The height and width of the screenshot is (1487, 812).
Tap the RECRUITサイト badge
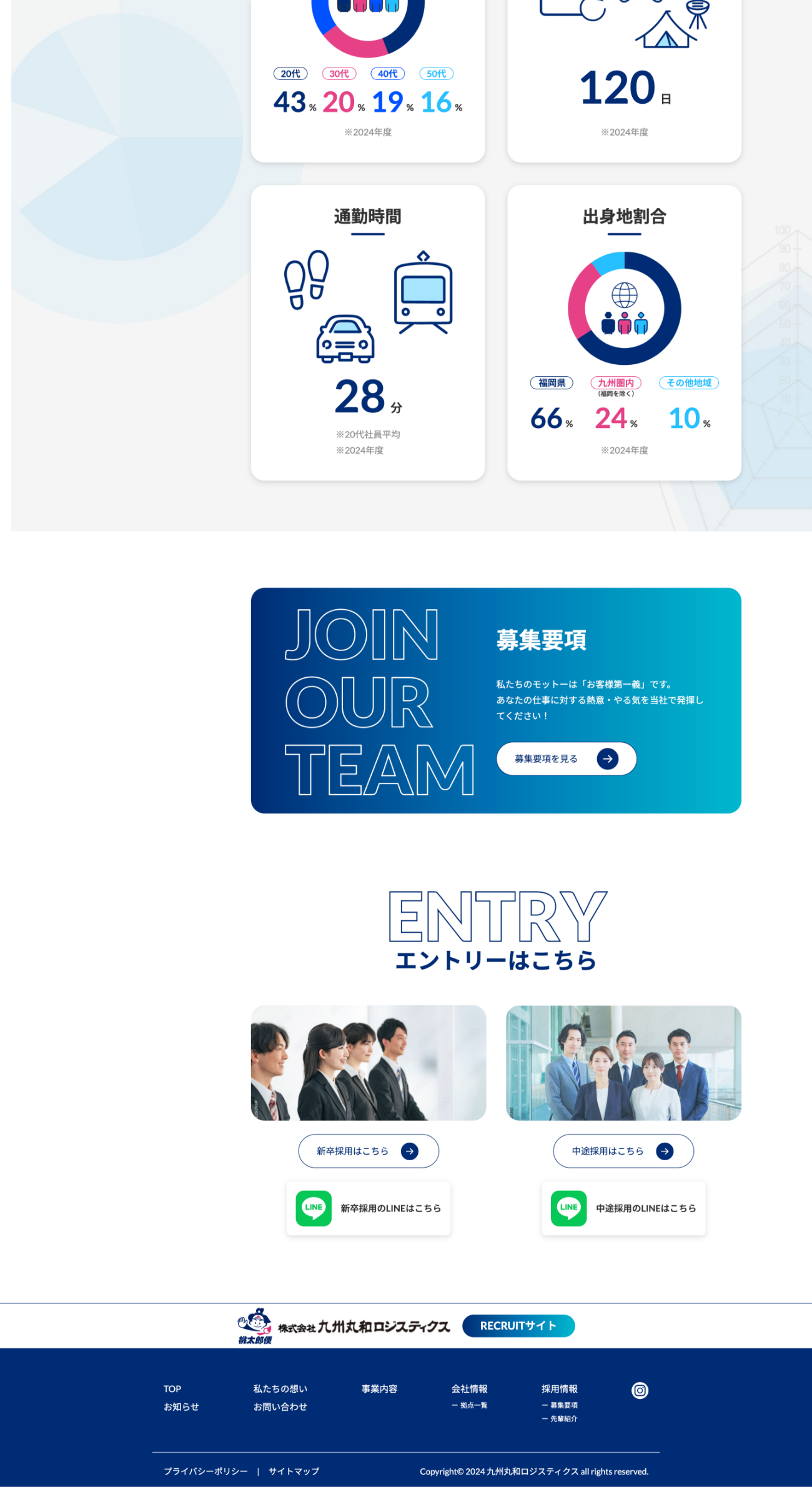tap(518, 1326)
